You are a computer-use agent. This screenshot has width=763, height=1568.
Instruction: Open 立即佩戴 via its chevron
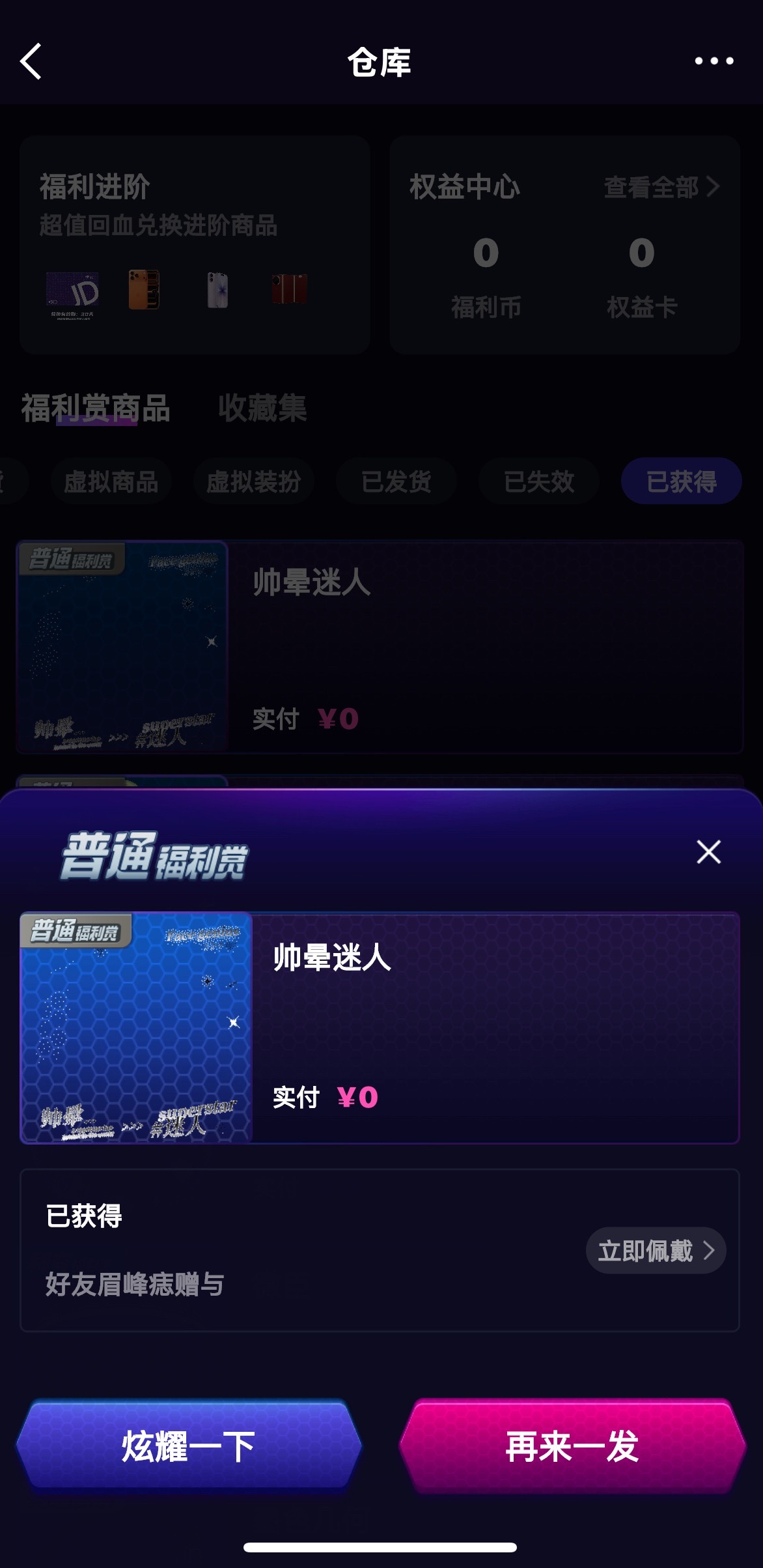click(x=654, y=1251)
